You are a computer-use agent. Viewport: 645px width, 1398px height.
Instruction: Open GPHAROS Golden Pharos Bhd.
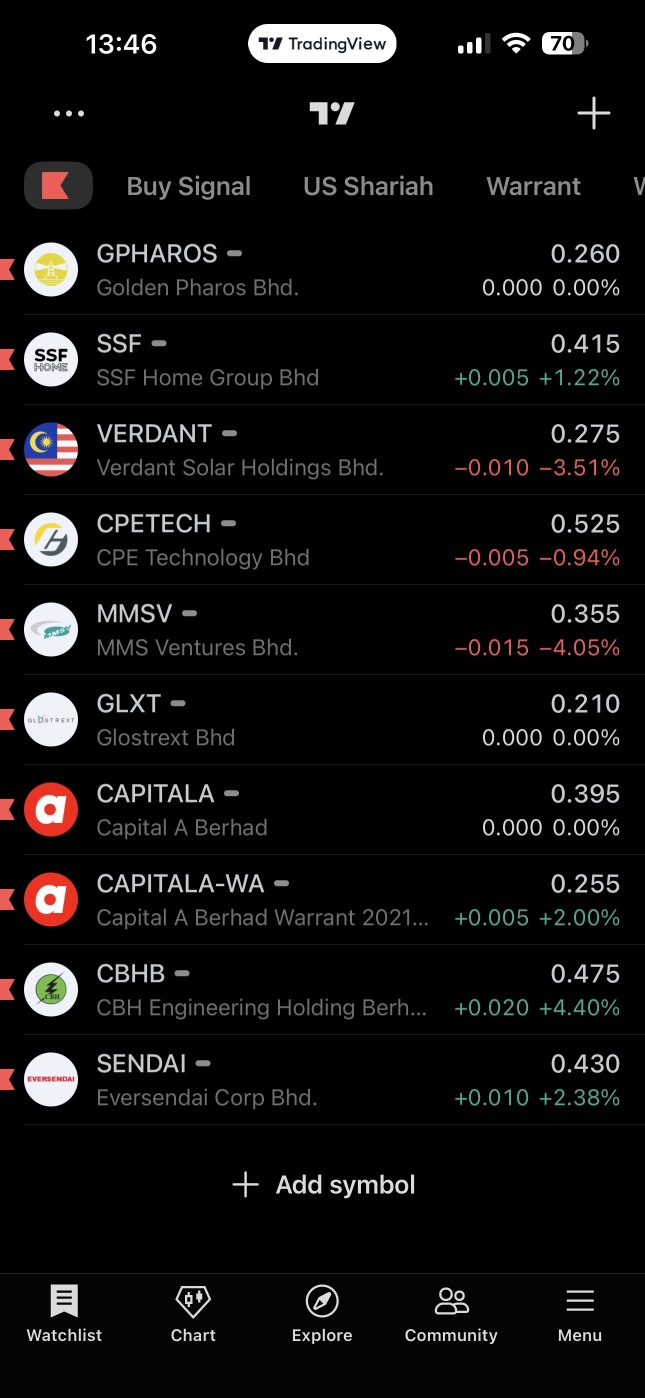point(322,270)
